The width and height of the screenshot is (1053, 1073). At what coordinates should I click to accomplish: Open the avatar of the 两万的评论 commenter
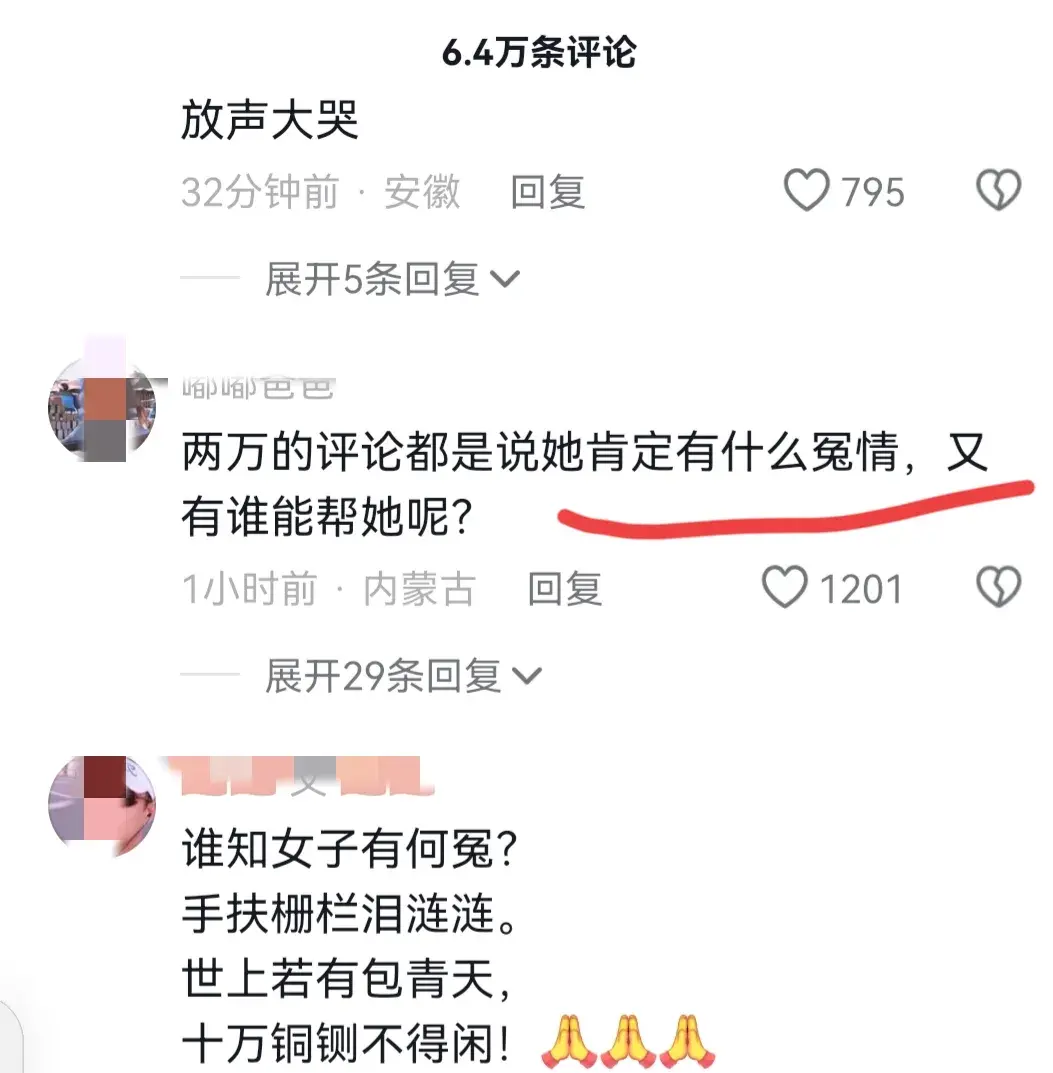click(102, 409)
